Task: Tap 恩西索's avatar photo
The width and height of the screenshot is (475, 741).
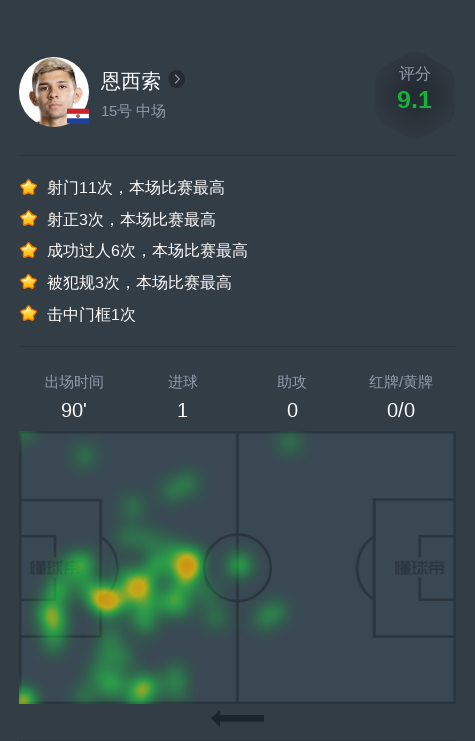Action: click(54, 92)
